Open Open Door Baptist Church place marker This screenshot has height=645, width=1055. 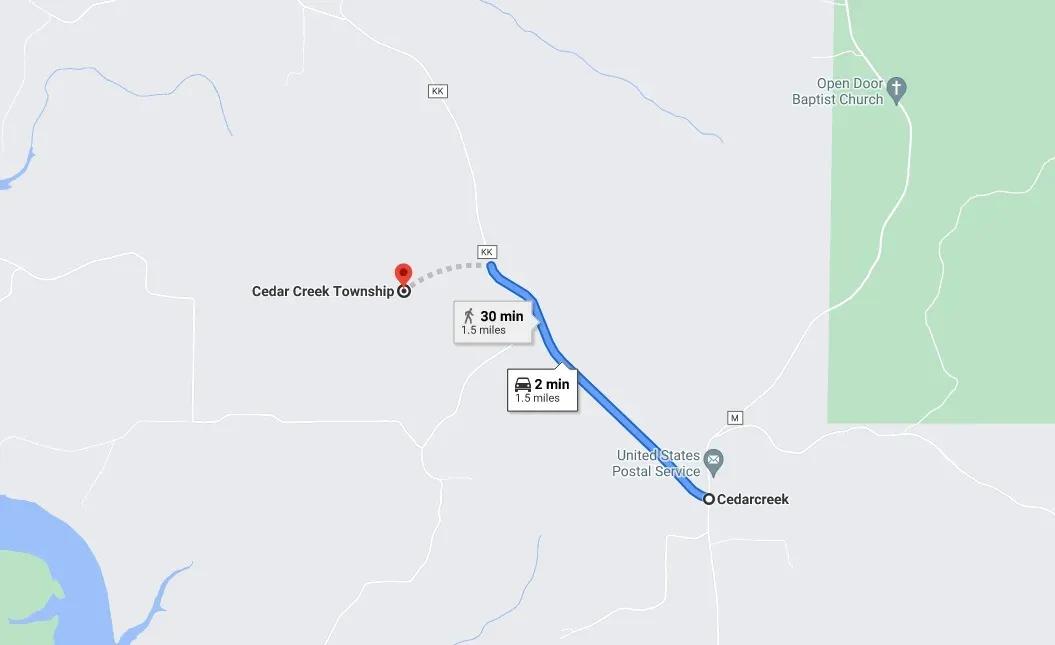click(897, 91)
